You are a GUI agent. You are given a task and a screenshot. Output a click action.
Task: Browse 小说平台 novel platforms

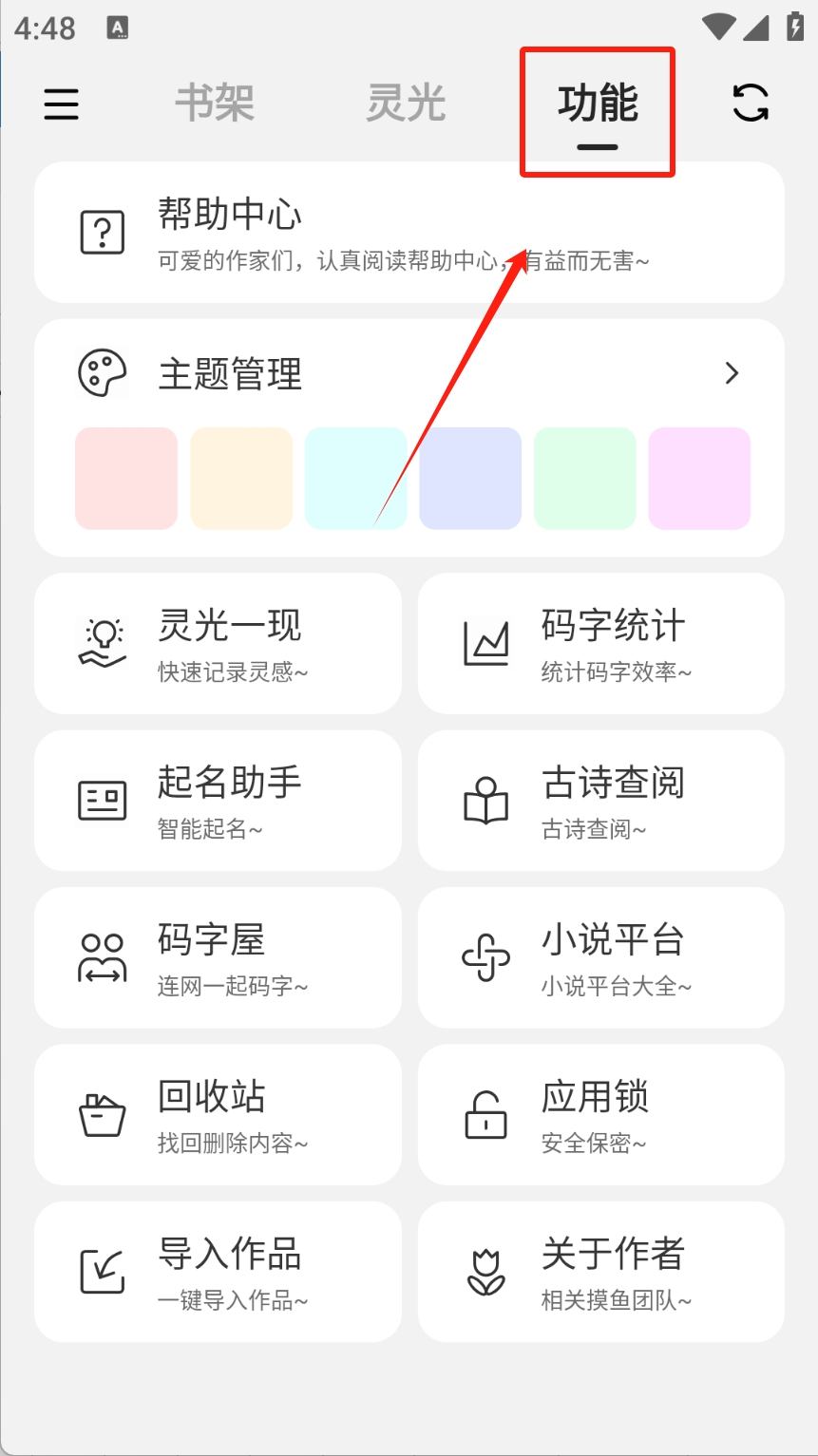[601, 957]
